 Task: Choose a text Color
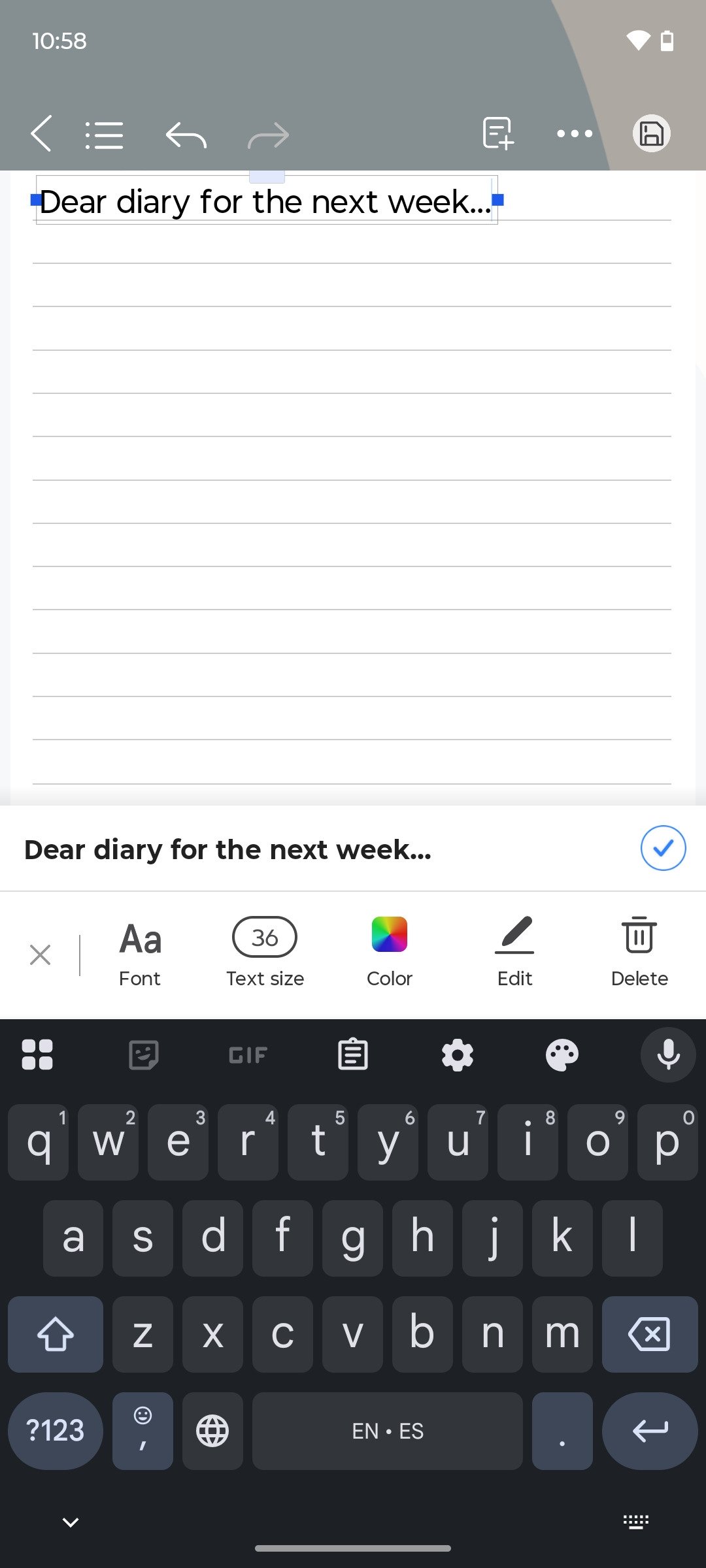pos(390,953)
